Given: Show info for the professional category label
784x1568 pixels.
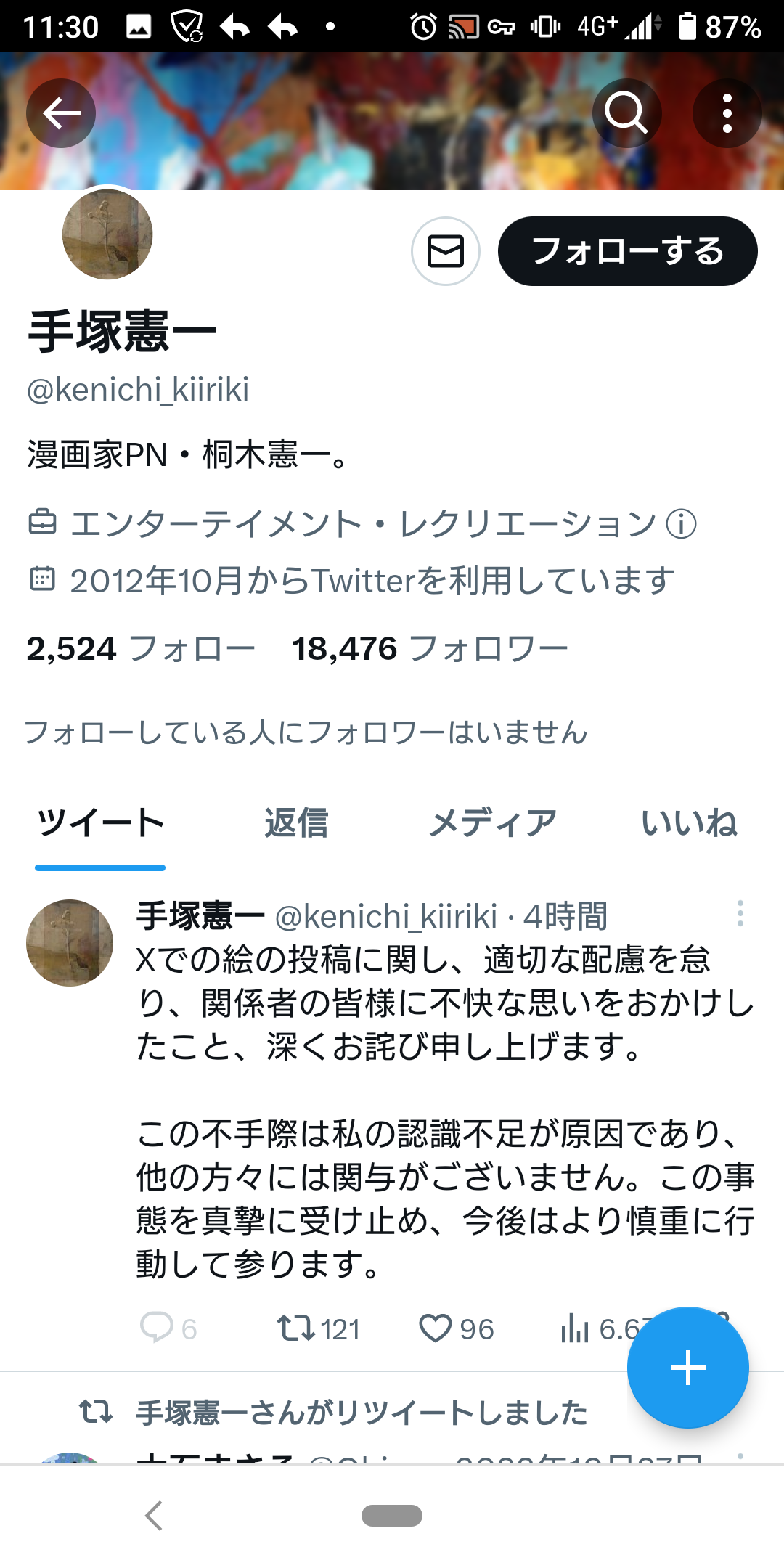Looking at the screenshot, I should [x=681, y=524].
